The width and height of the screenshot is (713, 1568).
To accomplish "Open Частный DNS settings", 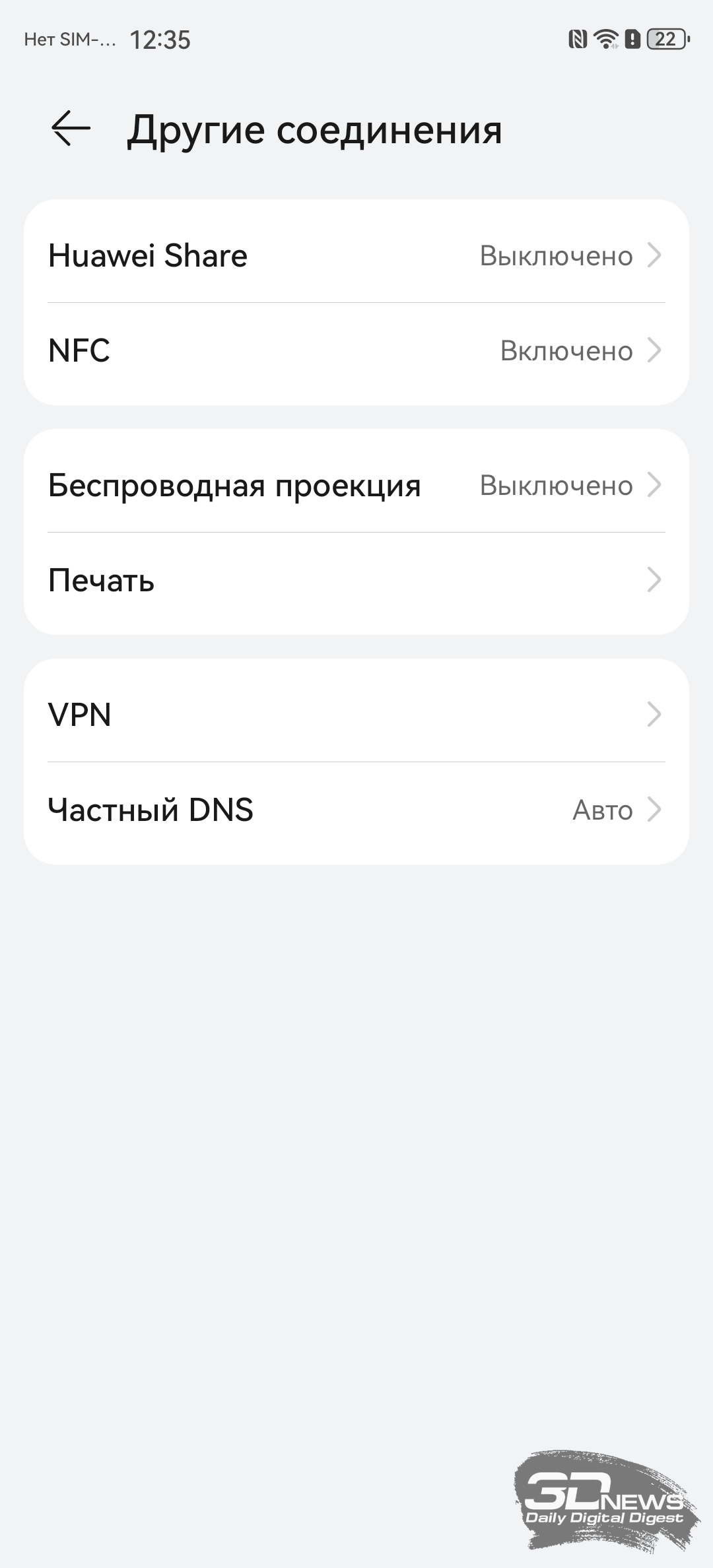I will coord(356,810).
